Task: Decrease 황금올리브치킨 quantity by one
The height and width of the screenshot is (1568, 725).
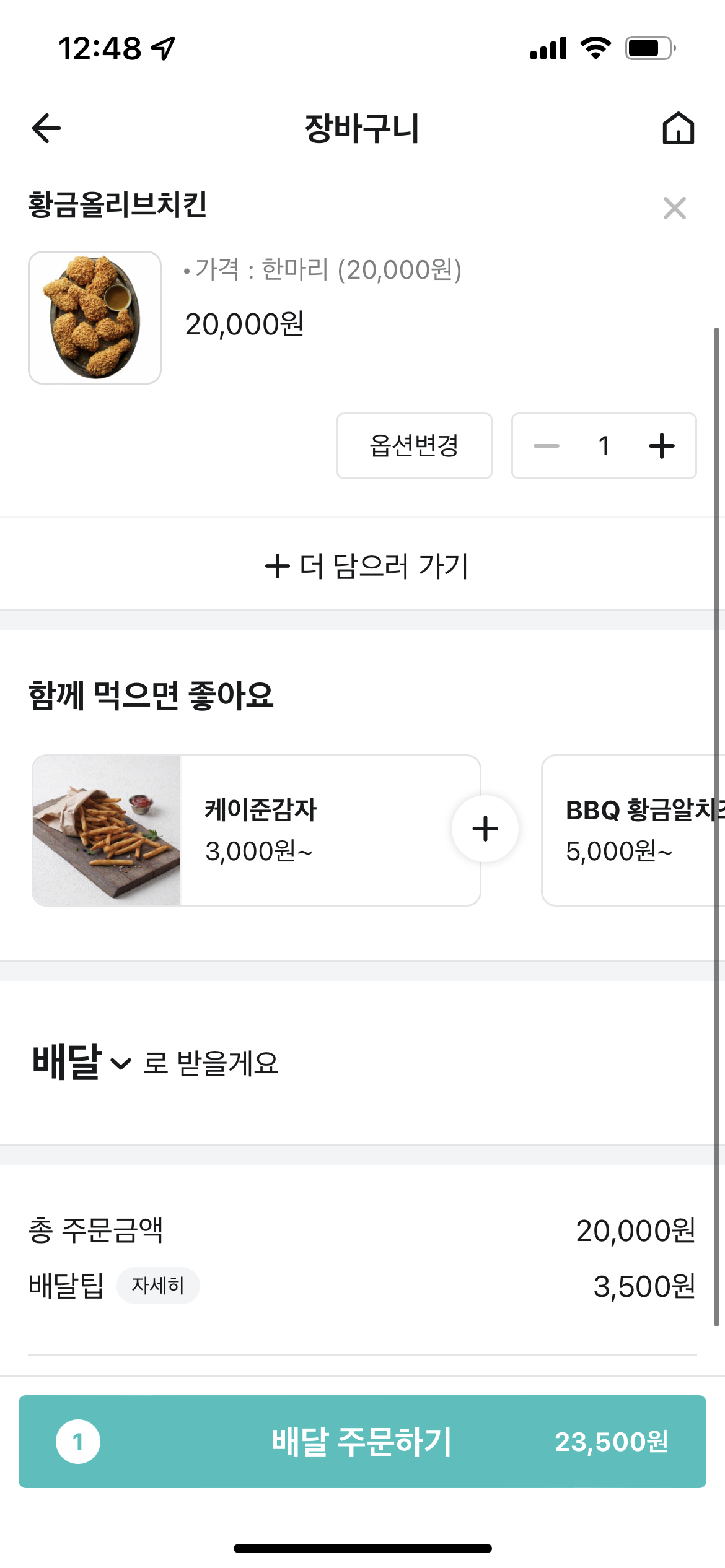Action: click(x=547, y=446)
